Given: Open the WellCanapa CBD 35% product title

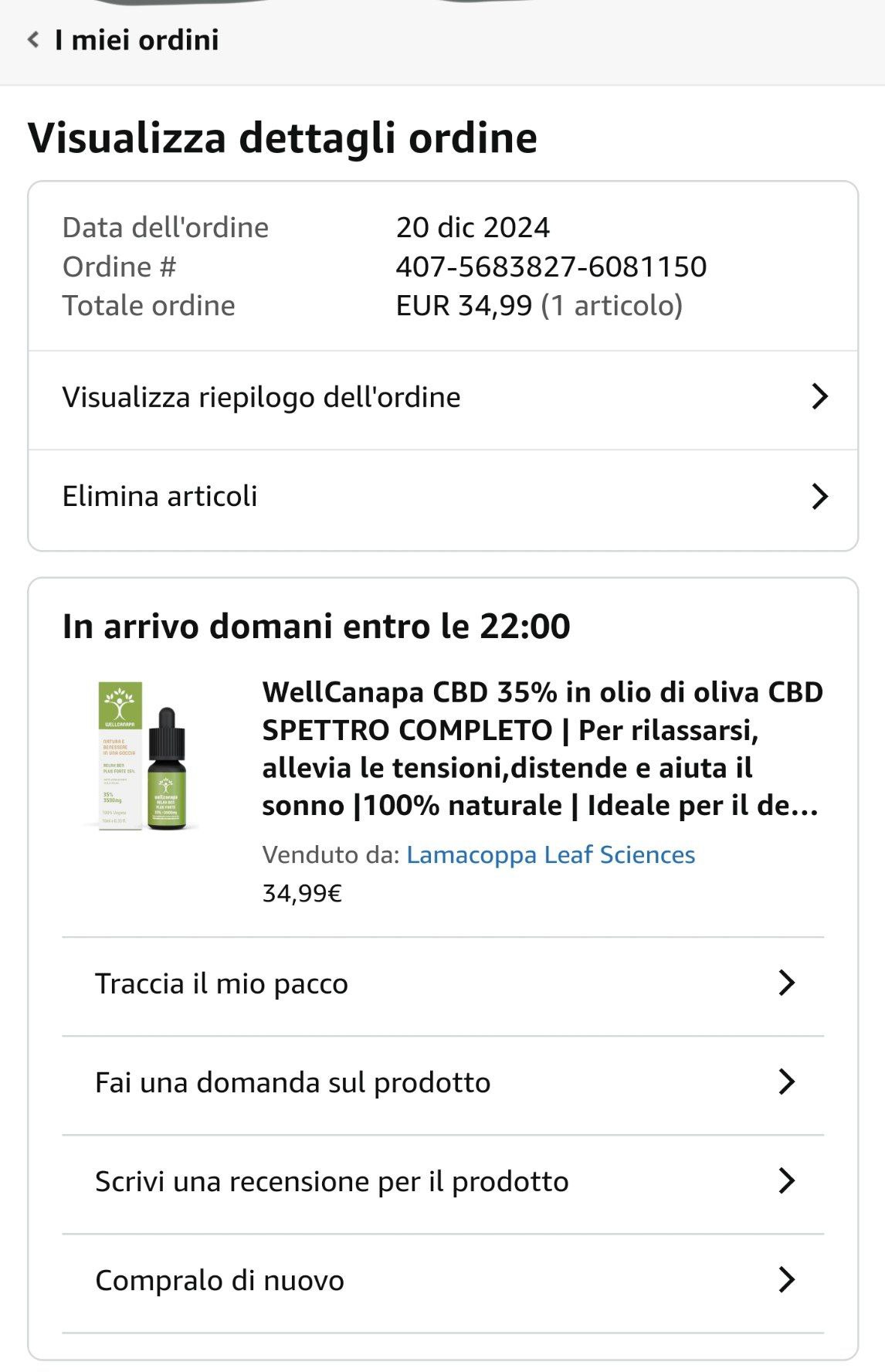Looking at the screenshot, I should click(541, 749).
